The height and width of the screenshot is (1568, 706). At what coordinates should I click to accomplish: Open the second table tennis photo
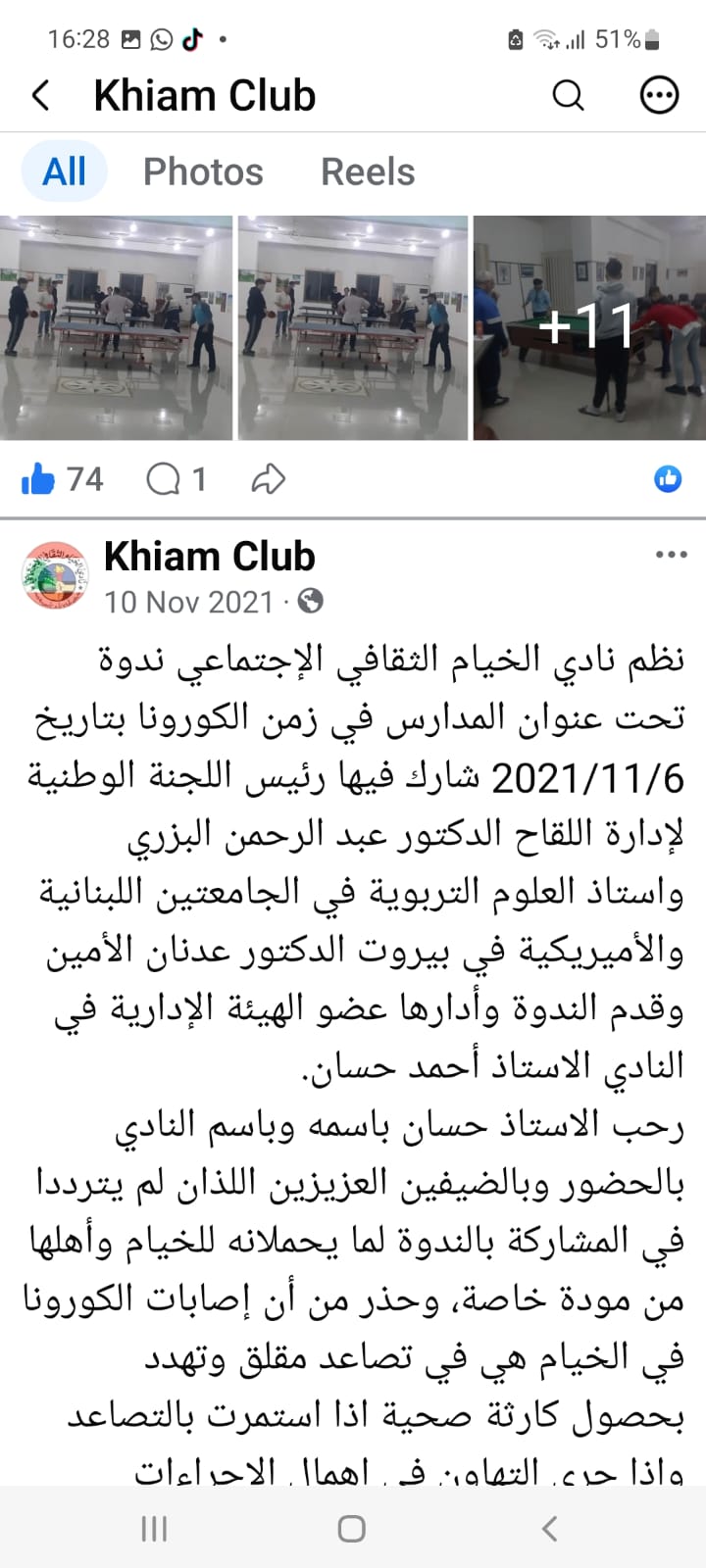coord(353,327)
